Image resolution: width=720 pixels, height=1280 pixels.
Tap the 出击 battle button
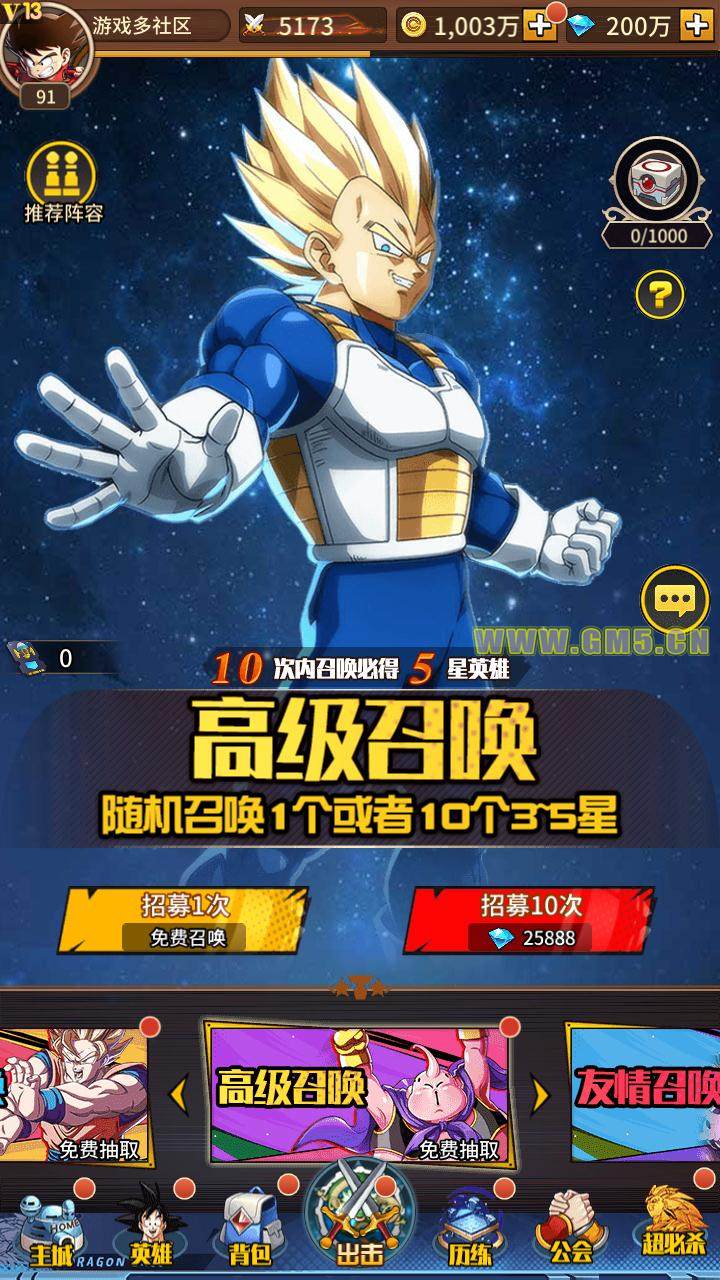tap(360, 1220)
